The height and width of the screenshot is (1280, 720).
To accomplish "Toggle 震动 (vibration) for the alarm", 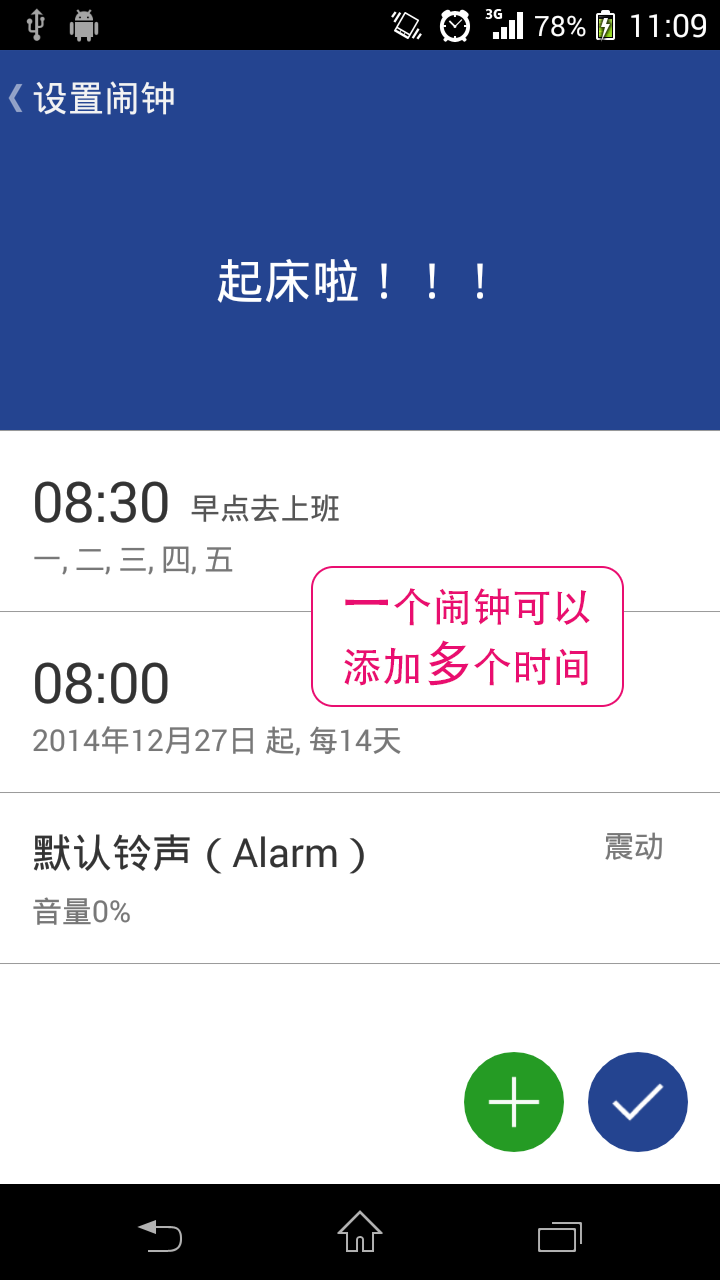I will point(632,846).
